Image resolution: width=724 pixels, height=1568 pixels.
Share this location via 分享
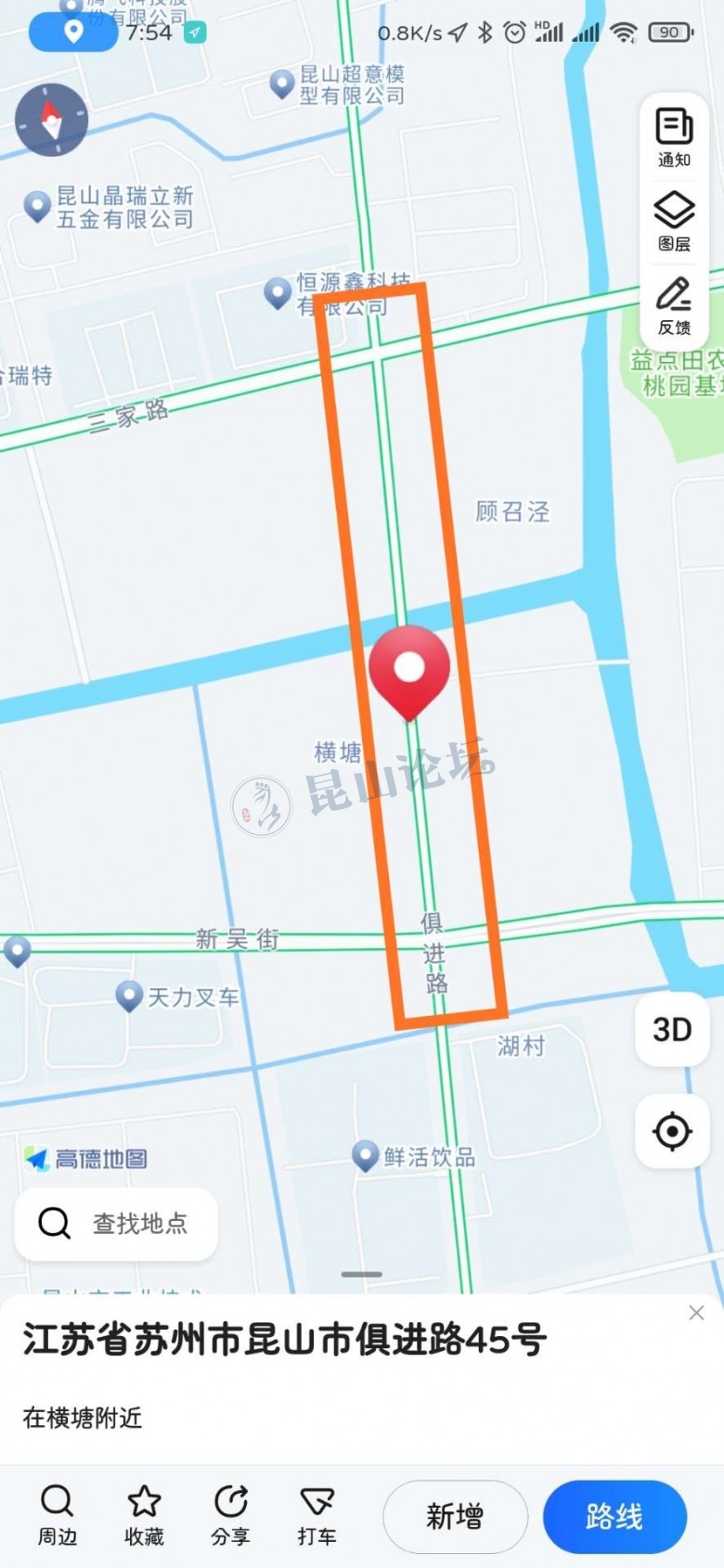(230, 1515)
